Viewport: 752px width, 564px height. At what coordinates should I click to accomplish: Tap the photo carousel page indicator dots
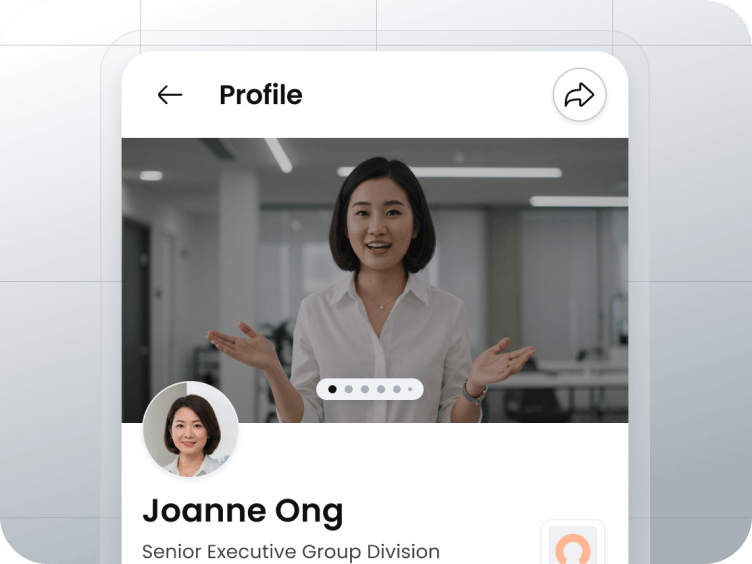pyautogui.click(x=370, y=389)
